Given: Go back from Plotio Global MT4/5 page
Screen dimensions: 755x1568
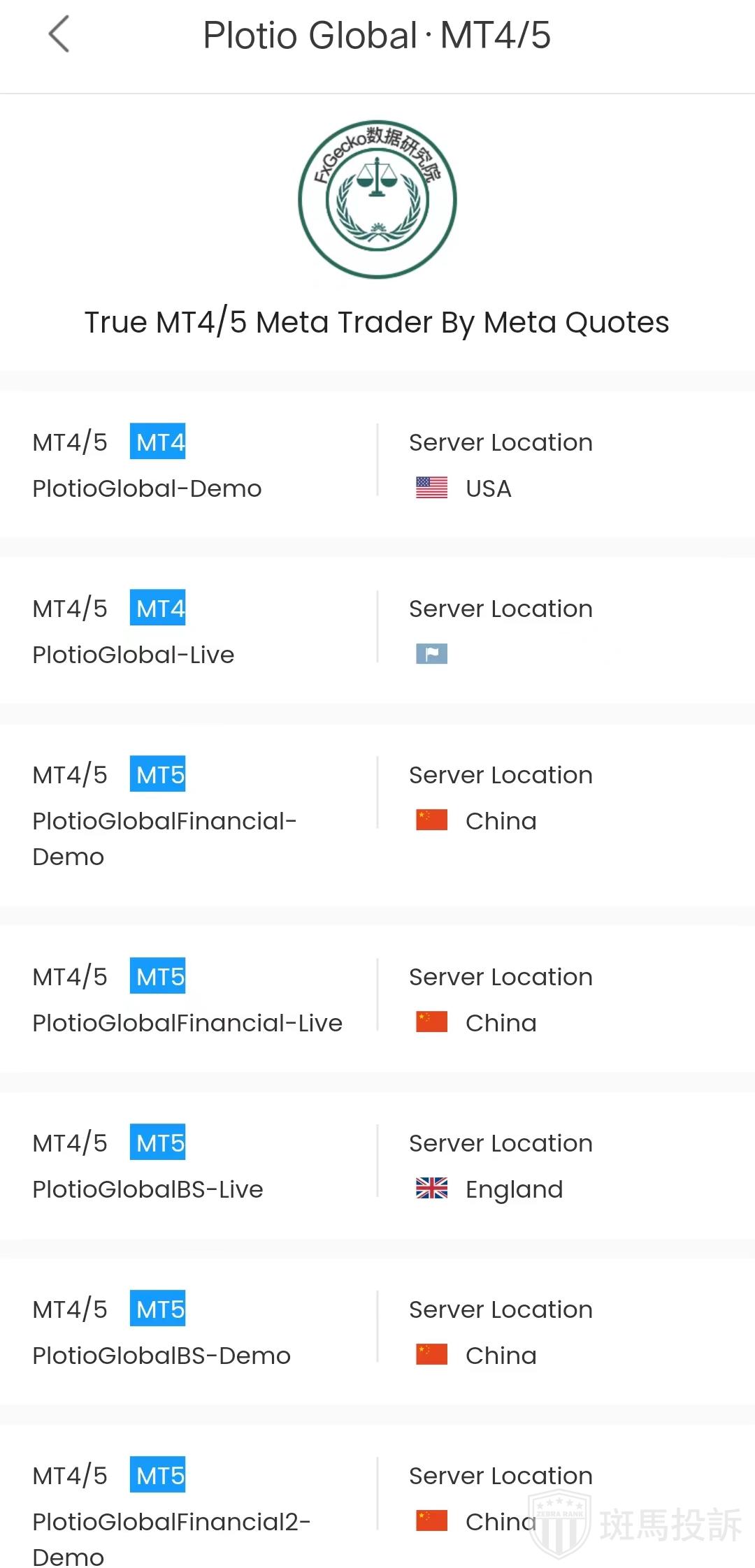Looking at the screenshot, I should pyautogui.click(x=59, y=35).
